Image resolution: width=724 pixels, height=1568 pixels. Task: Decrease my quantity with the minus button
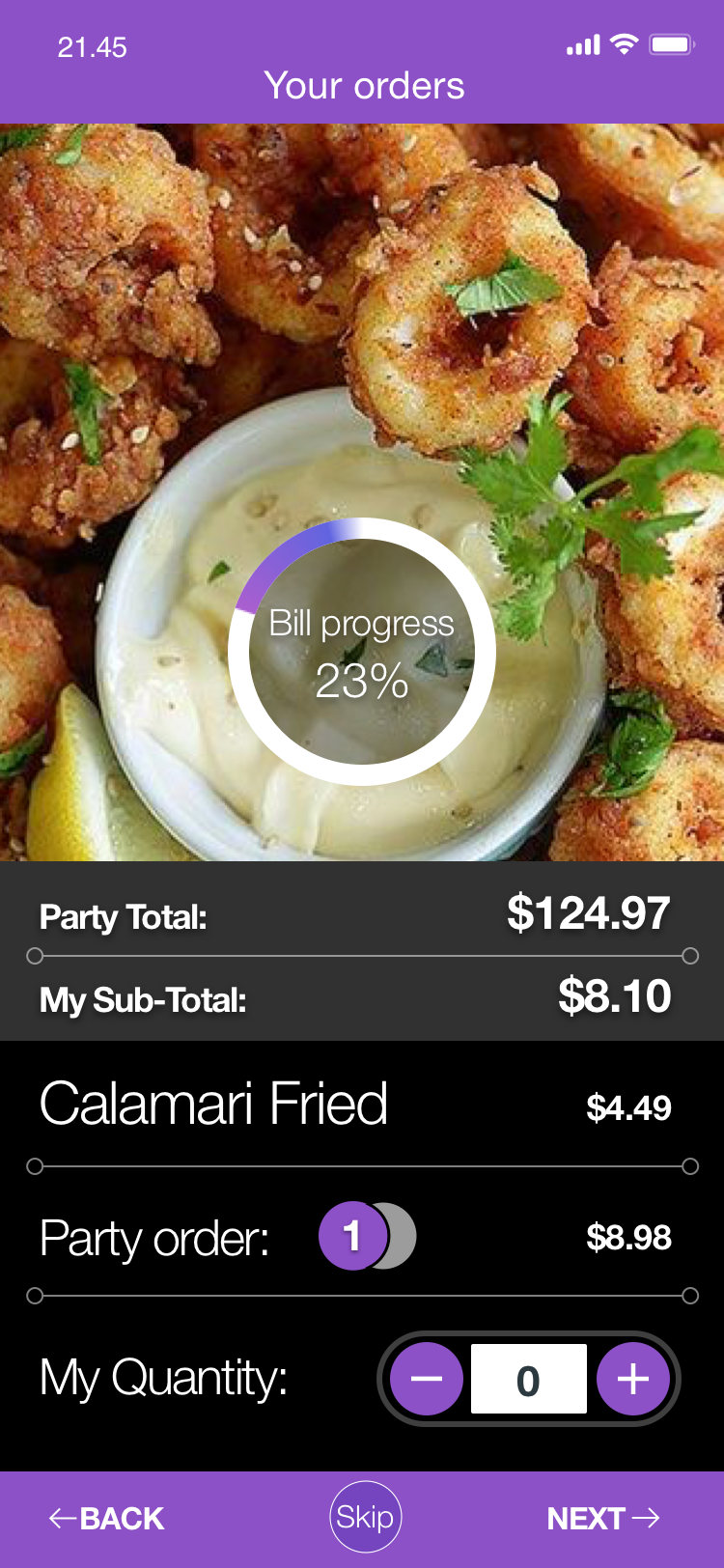(426, 1379)
